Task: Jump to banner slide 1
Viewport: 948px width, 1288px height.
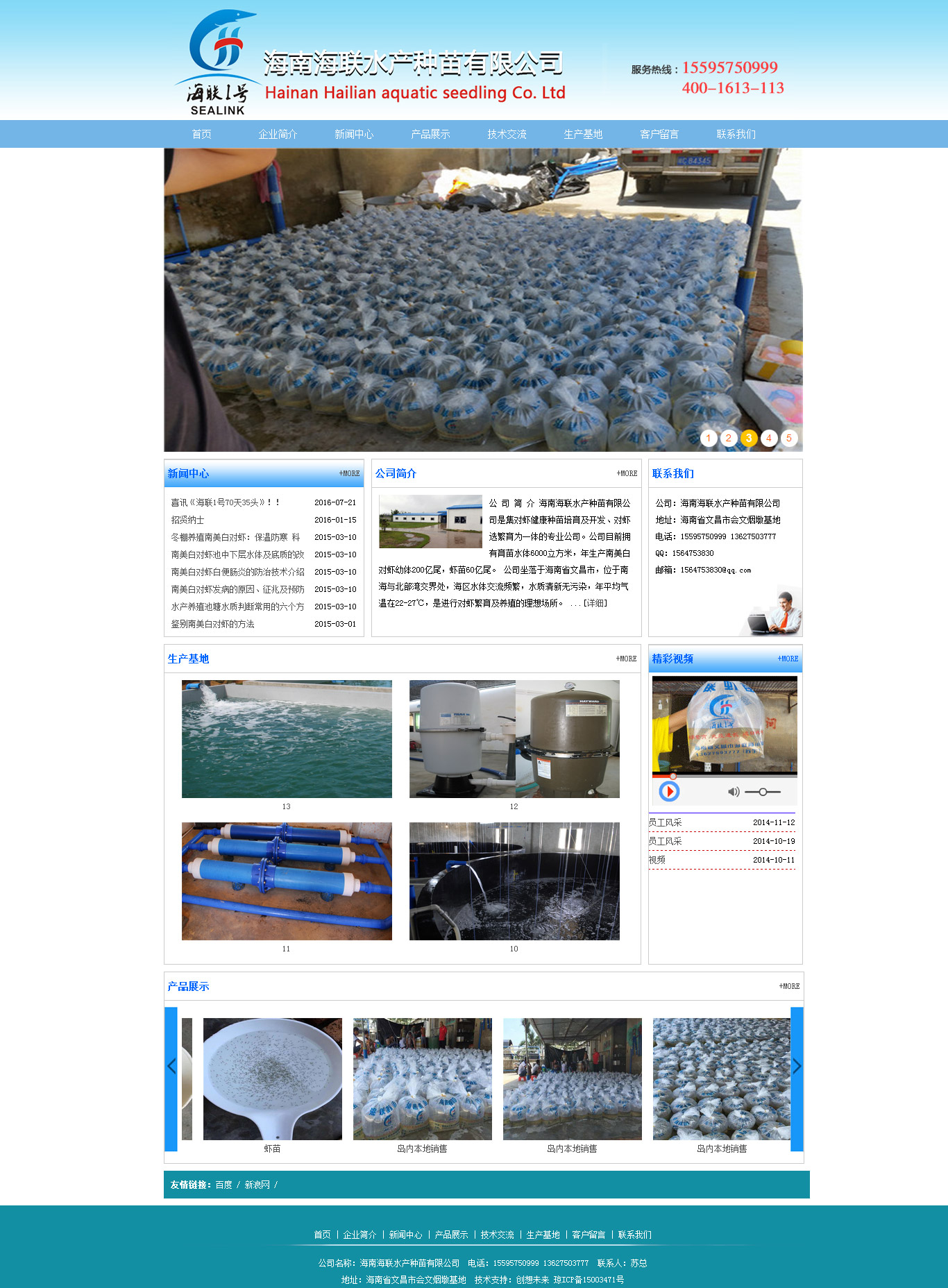Action: tap(709, 438)
